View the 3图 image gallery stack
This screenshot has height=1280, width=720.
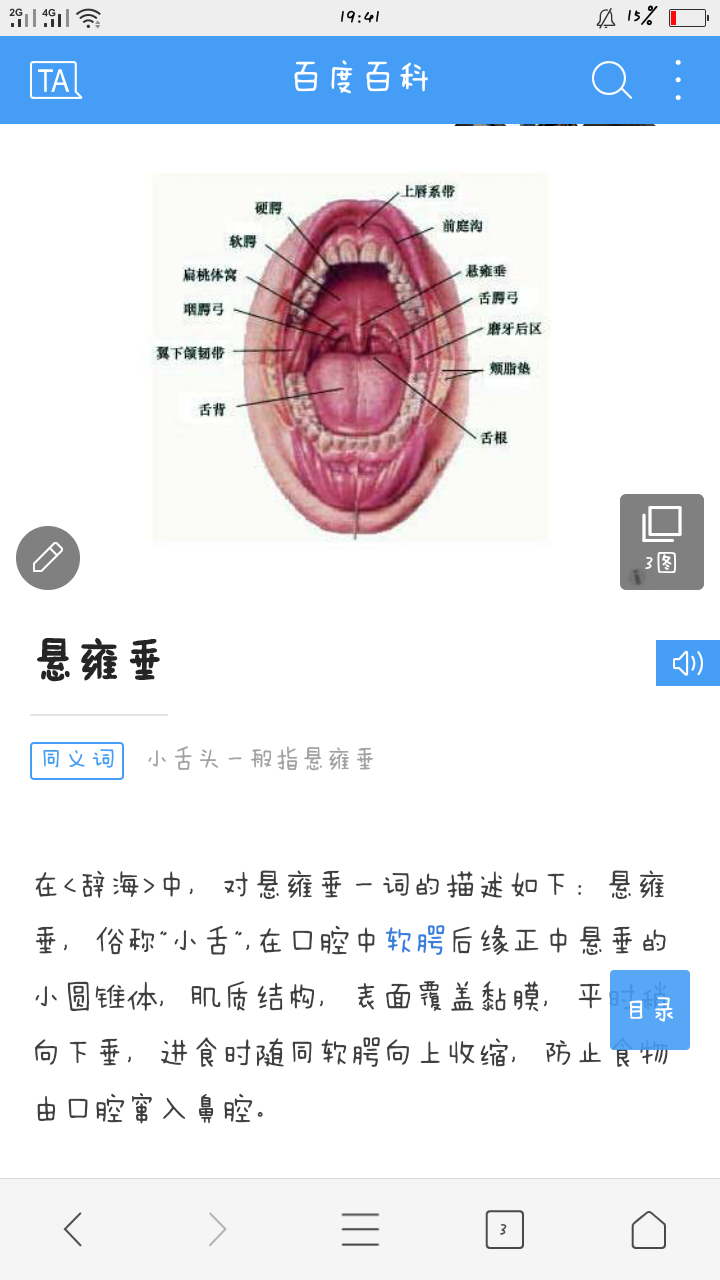tap(662, 541)
